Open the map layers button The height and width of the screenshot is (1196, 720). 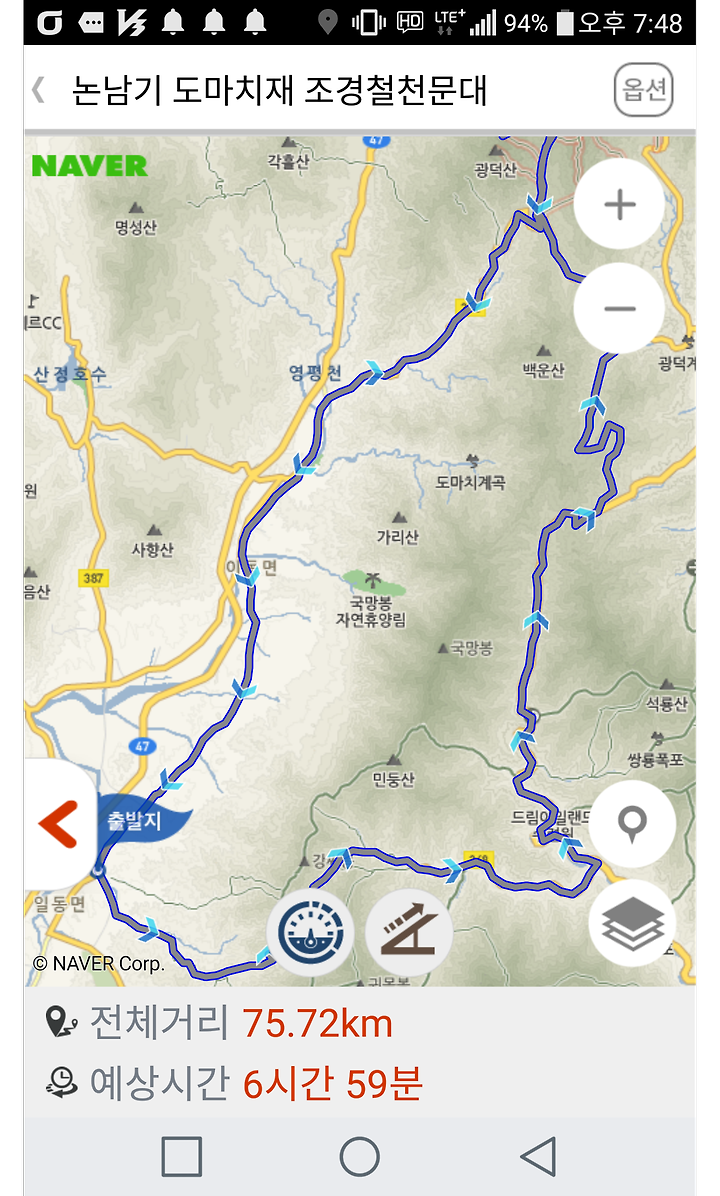coord(632,923)
